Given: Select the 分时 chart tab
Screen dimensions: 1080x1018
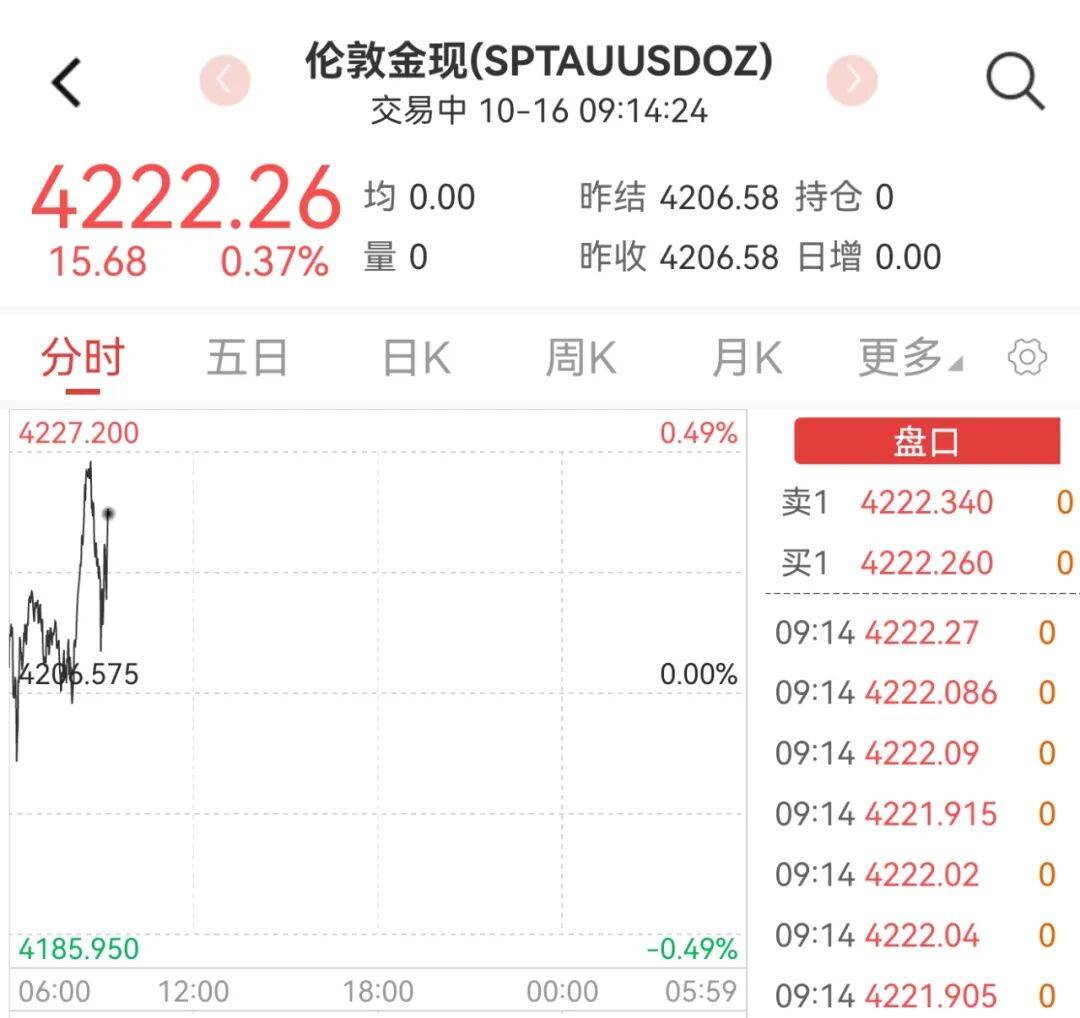Looking at the screenshot, I should point(82,357).
